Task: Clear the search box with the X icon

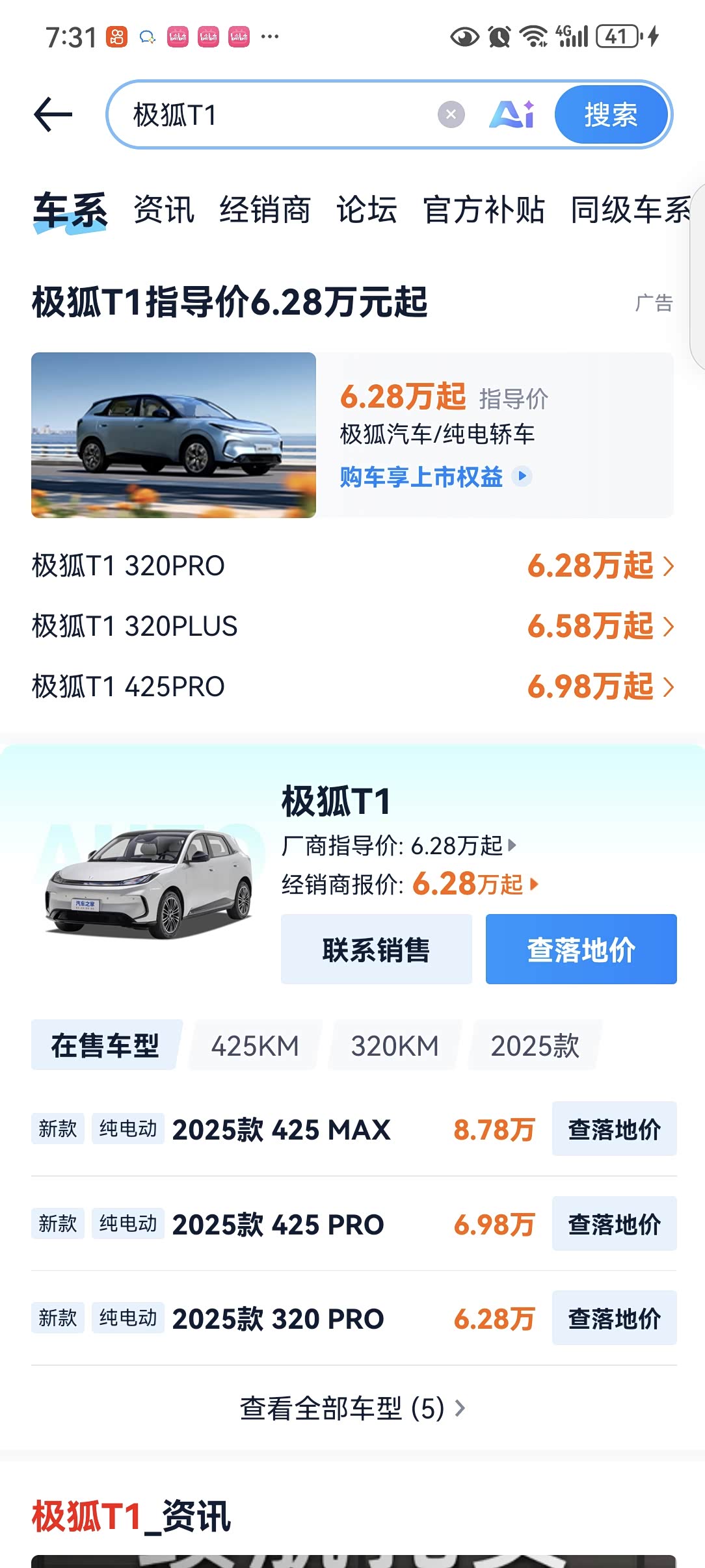Action: pos(450,114)
